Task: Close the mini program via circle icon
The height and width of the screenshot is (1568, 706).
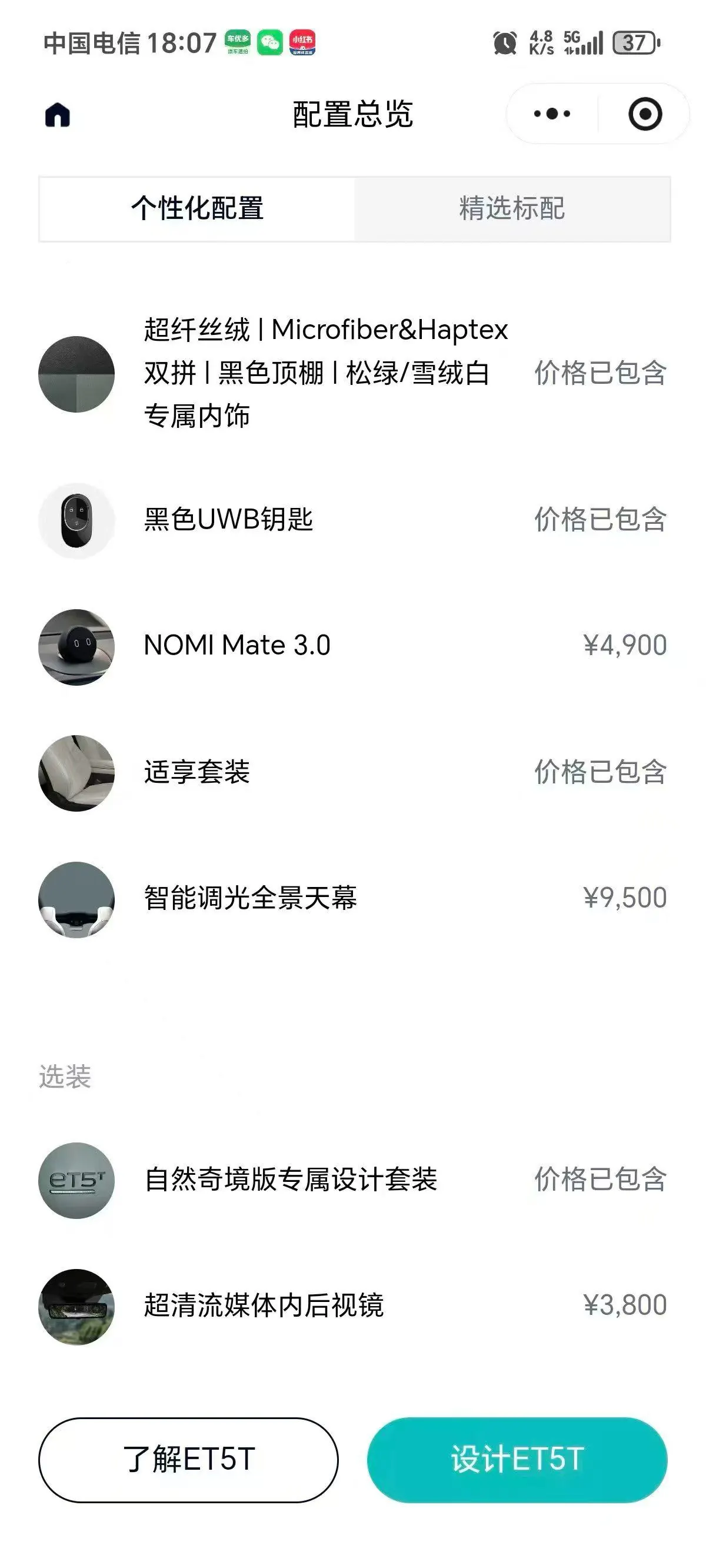Action: coord(645,114)
